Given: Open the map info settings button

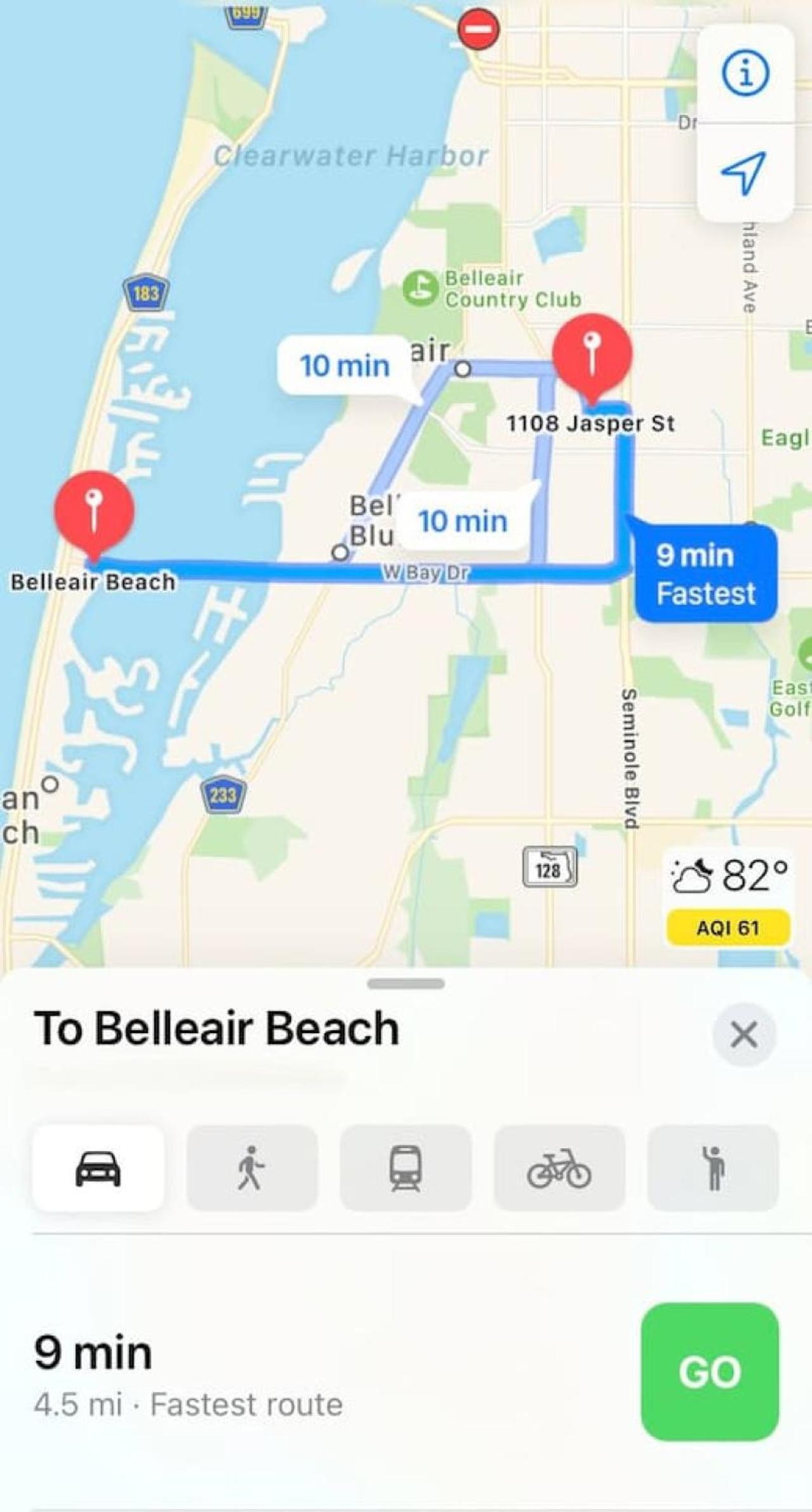Looking at the screenshot, I should (745, 73).
